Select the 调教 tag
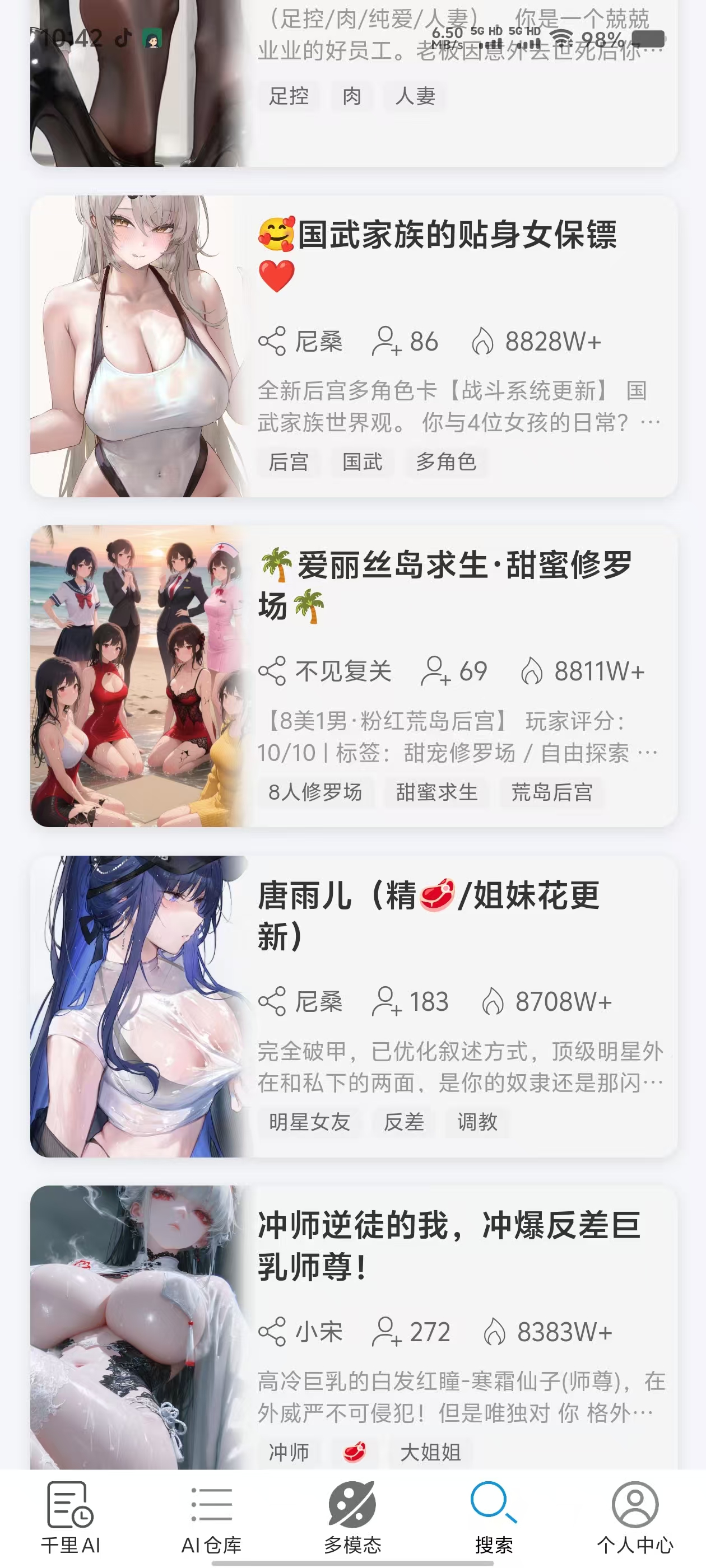This screenshot has width=706, height=1568. pyautogui.click(x=477, y=1122)
